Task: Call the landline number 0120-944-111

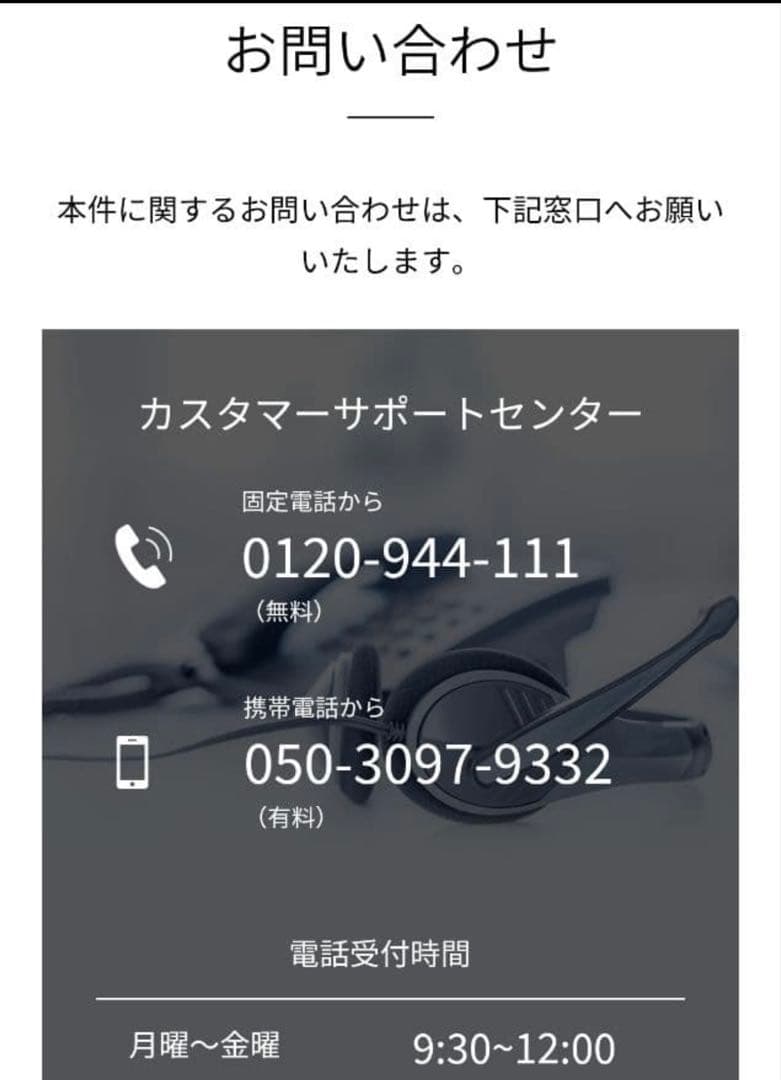Action: click(x=410, y=558)
